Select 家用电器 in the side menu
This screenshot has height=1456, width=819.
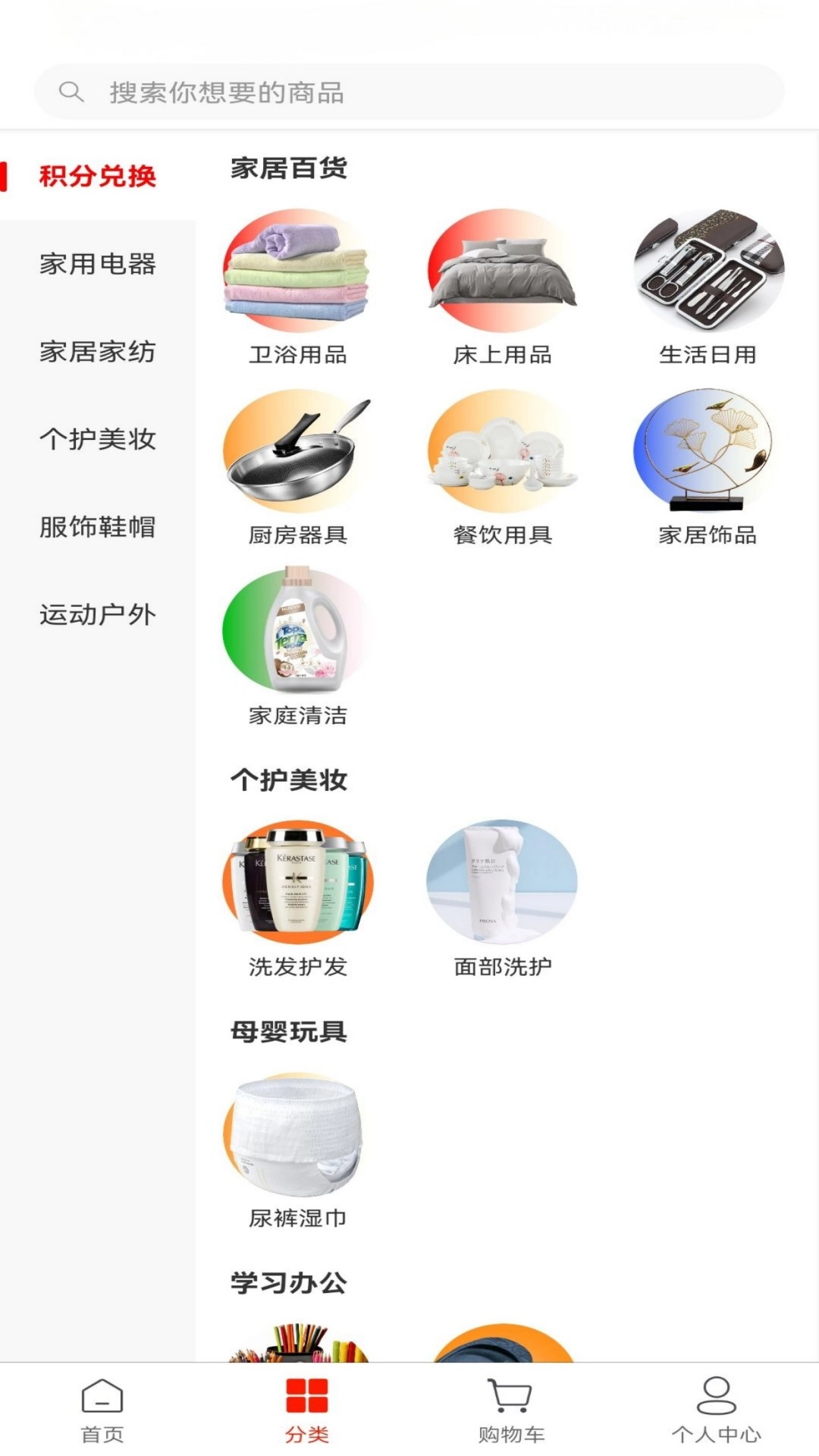98,264
